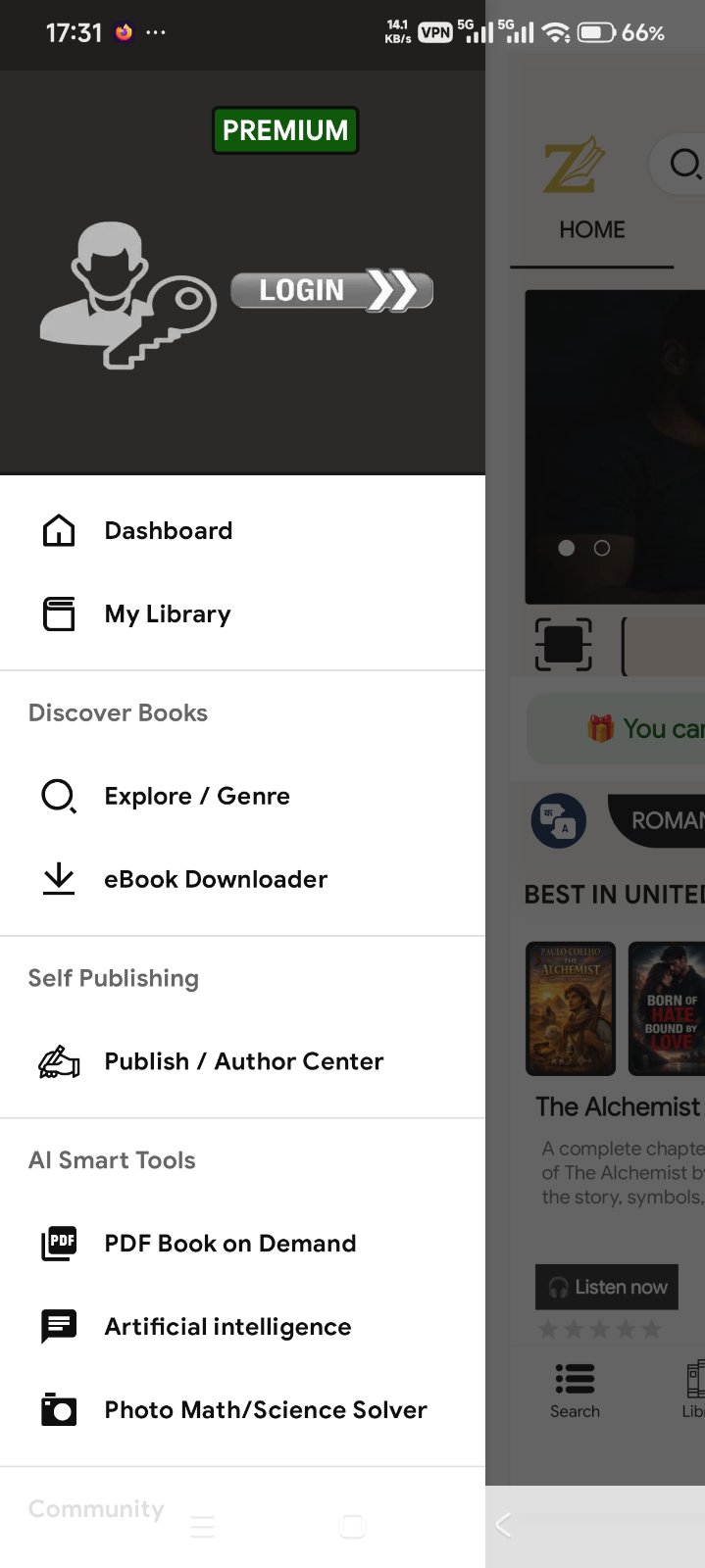This screenshot has width=705, height=1568.
Task: Open Artificial intelligence tool
Action: pos(227,1327)
